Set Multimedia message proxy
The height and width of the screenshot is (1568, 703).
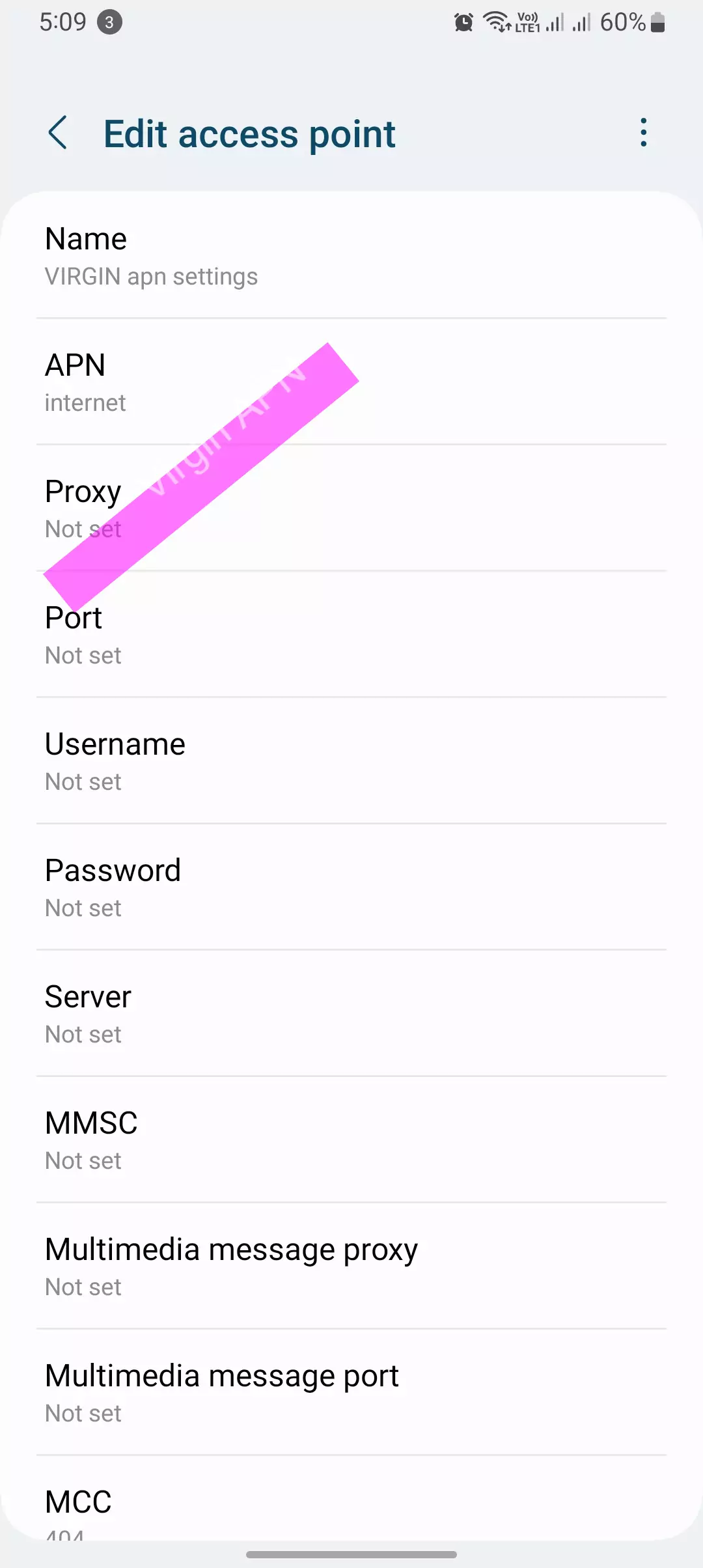(x=351, y=1267)
